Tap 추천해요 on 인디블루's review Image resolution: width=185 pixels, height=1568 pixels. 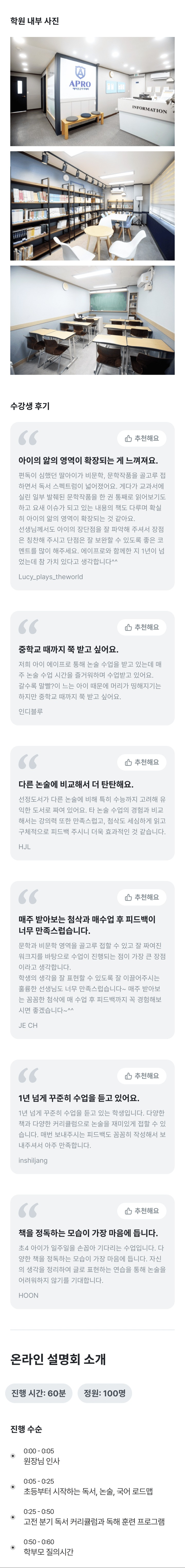click(142, 627)
